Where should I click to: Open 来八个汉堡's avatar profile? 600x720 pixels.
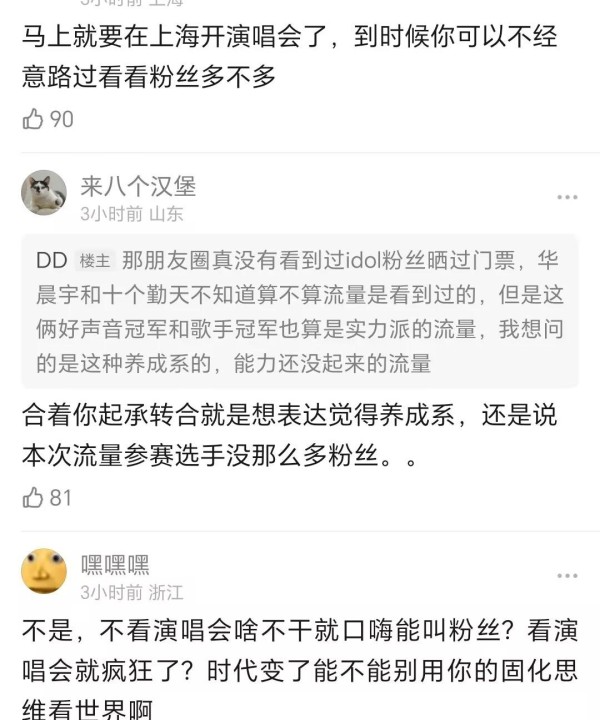[44, 193]
